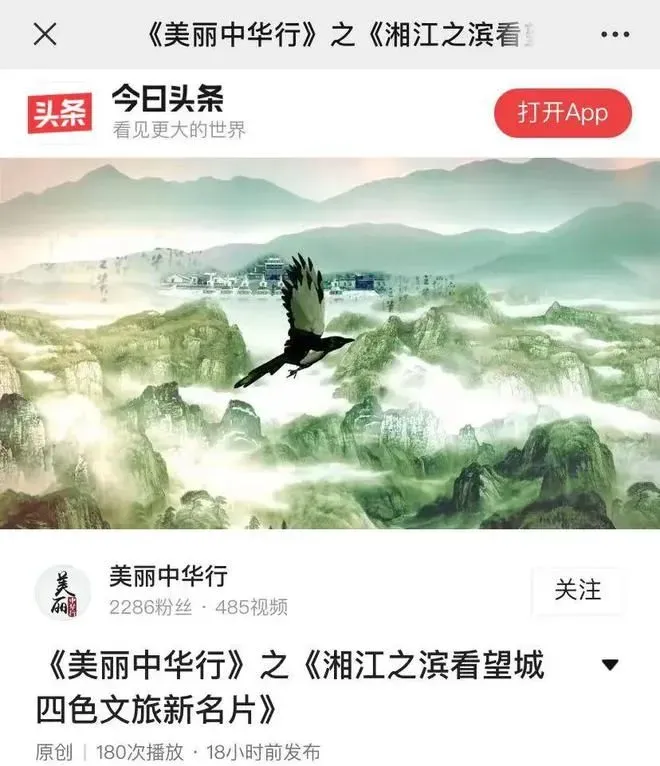Image resolution: width=660 pixels, height=766 pixels.
Task: Tap the 打开App button
Action: [562, 113]
